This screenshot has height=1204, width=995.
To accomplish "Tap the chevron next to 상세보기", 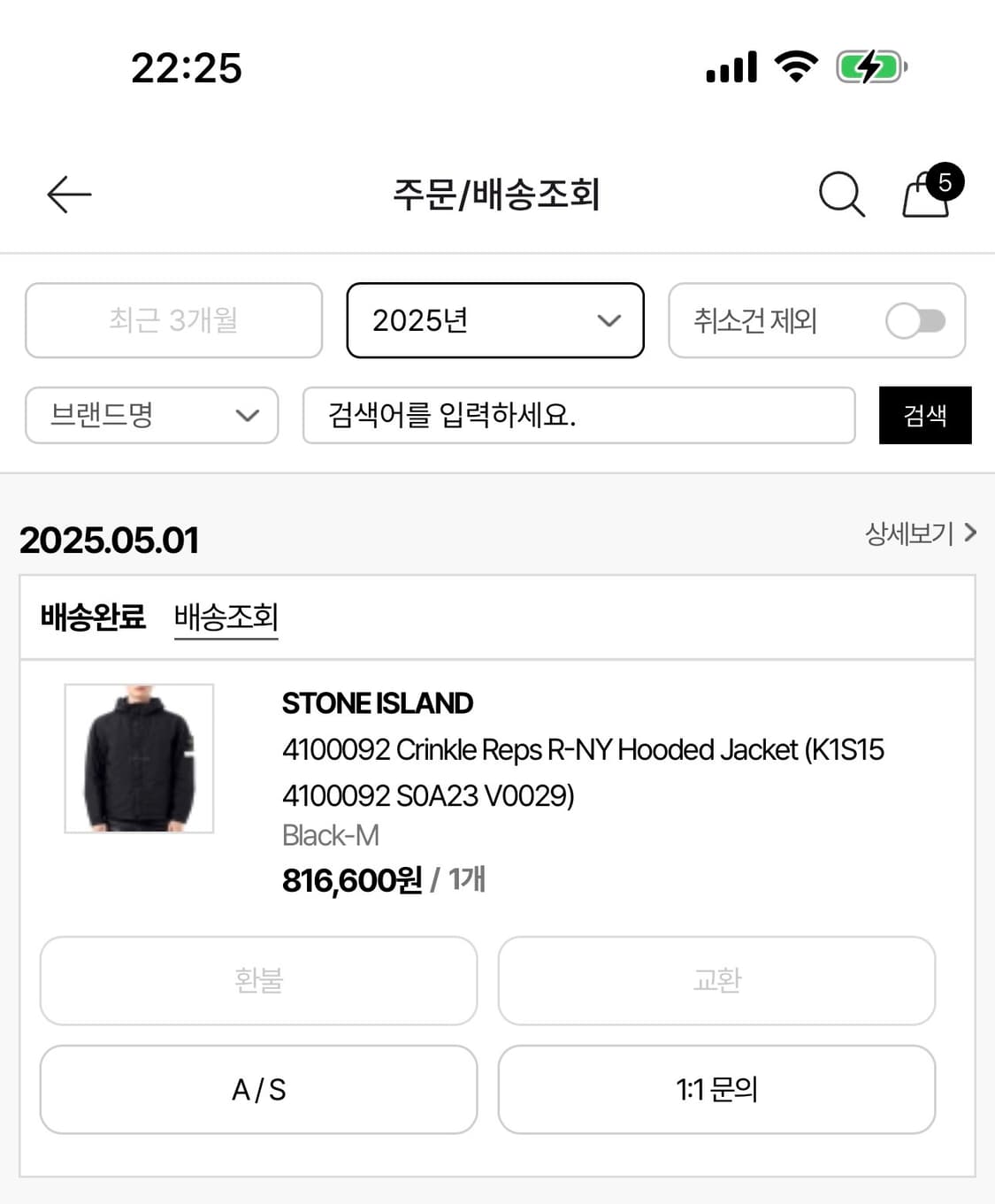I will [971, 533].
